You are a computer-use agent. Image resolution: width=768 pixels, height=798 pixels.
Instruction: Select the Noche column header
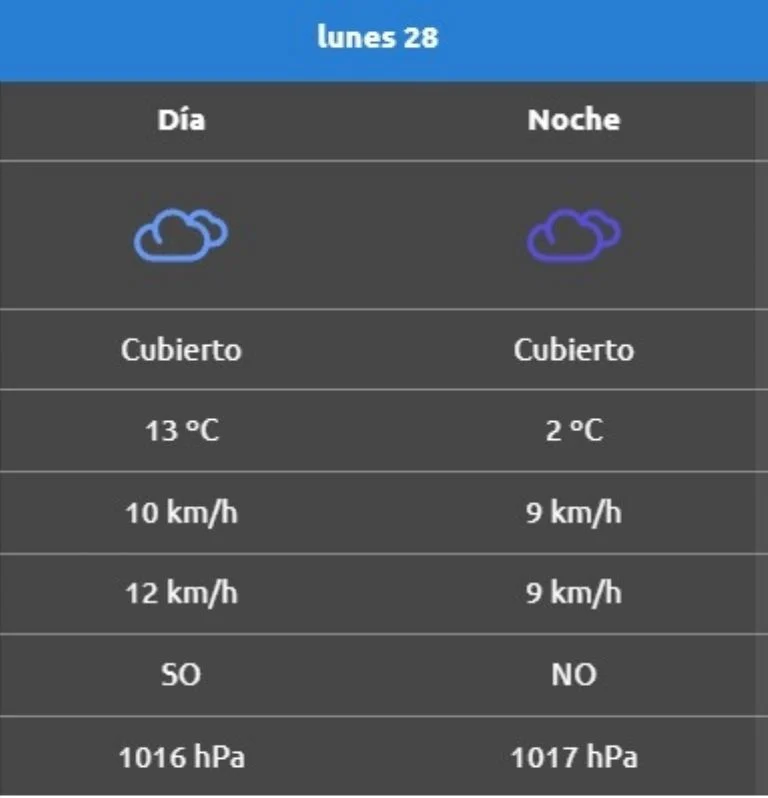(575, 120)
